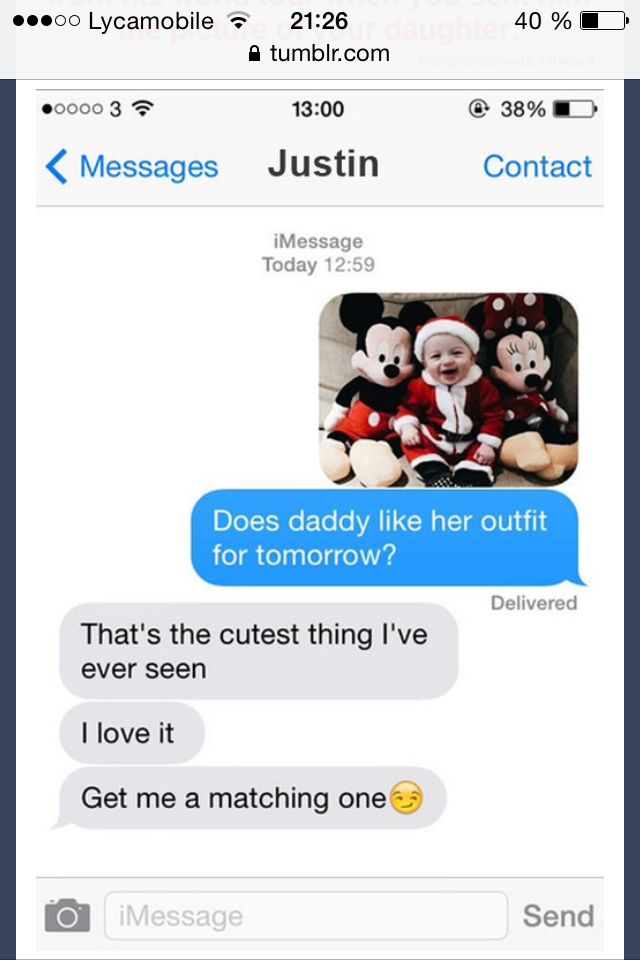The height and width of the screenshot is (960, 640).
Task: Open the Justin iMessage screenshot post image
Action: (320, 520)
